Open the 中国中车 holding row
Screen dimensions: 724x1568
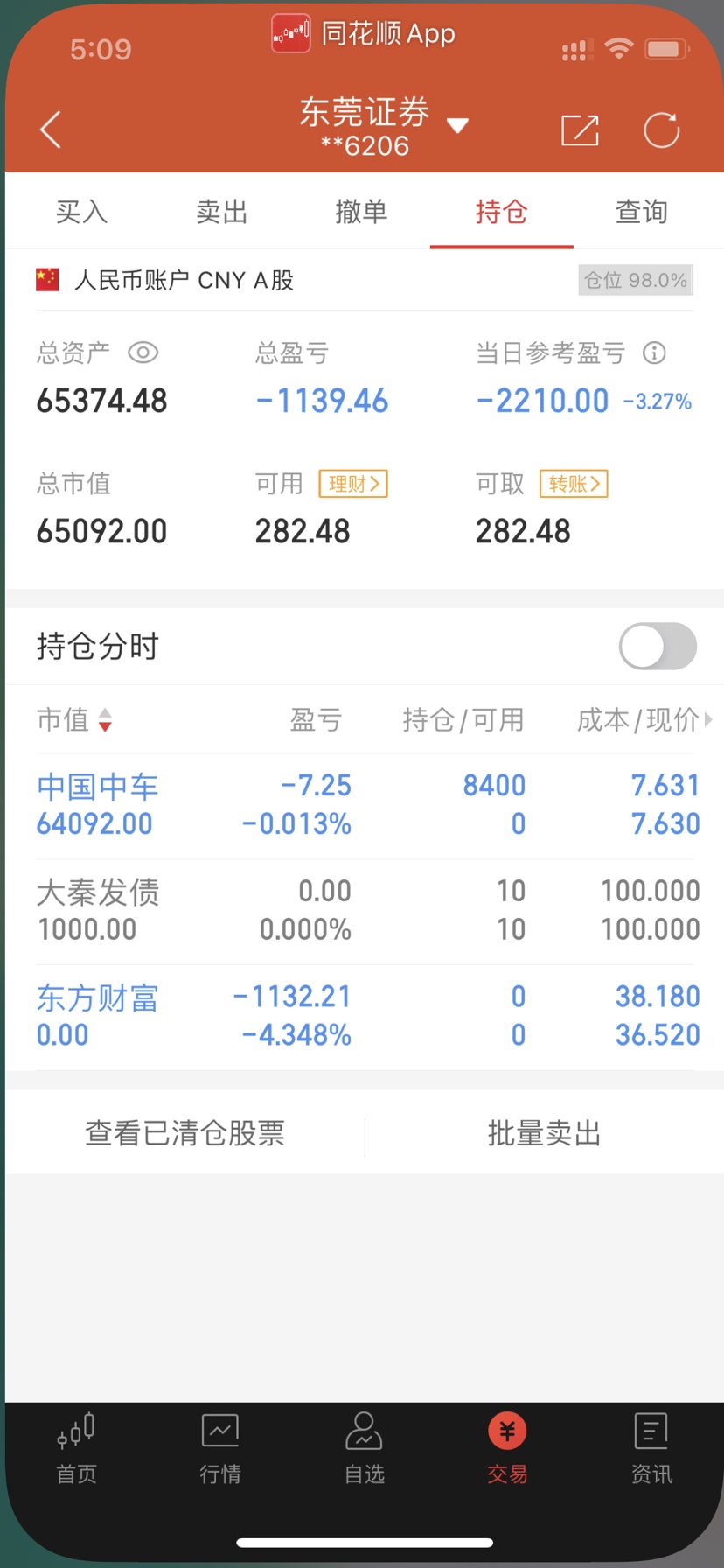[x=367, y=805]
